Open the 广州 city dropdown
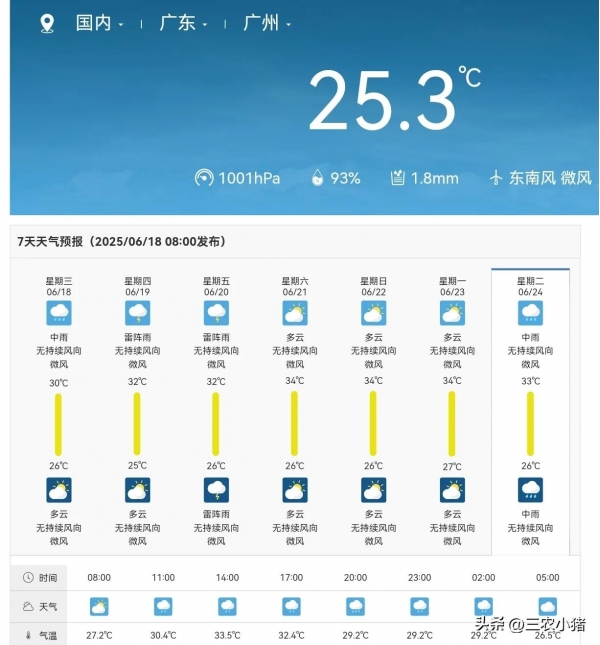This screenshot has height=645, width=600. (x=268, y=23)
